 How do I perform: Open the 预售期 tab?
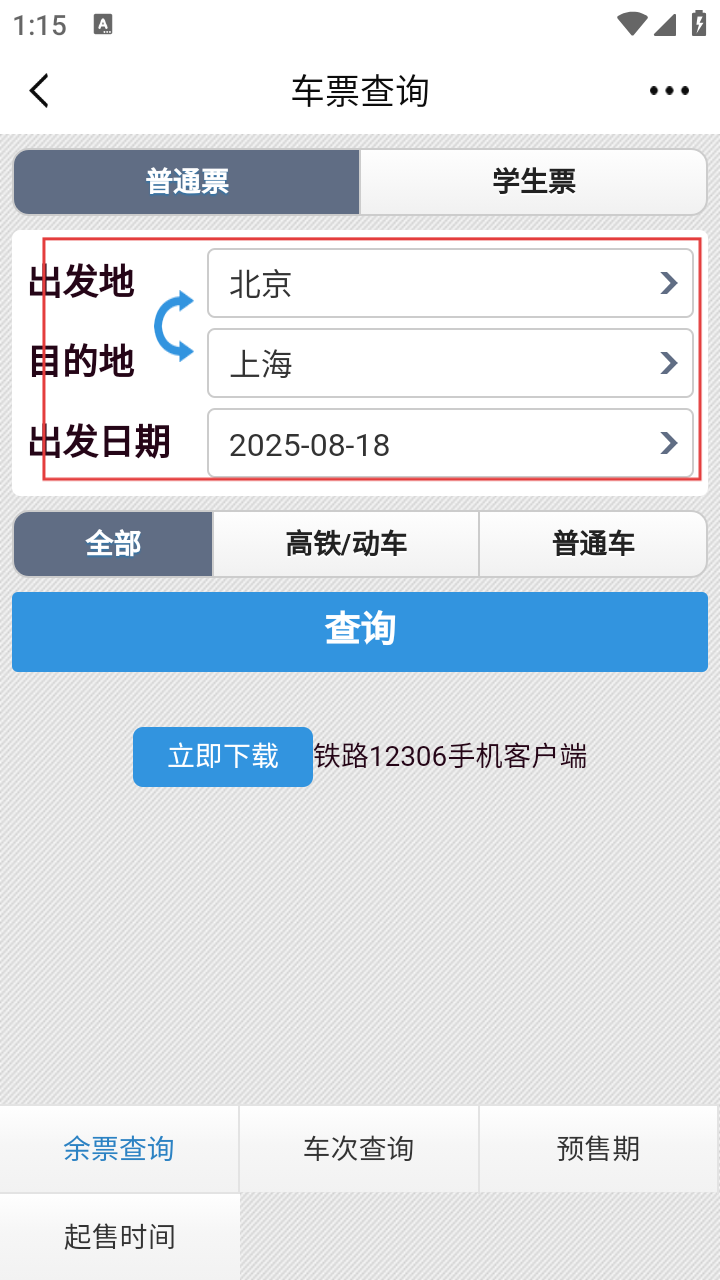(598, 1149)
